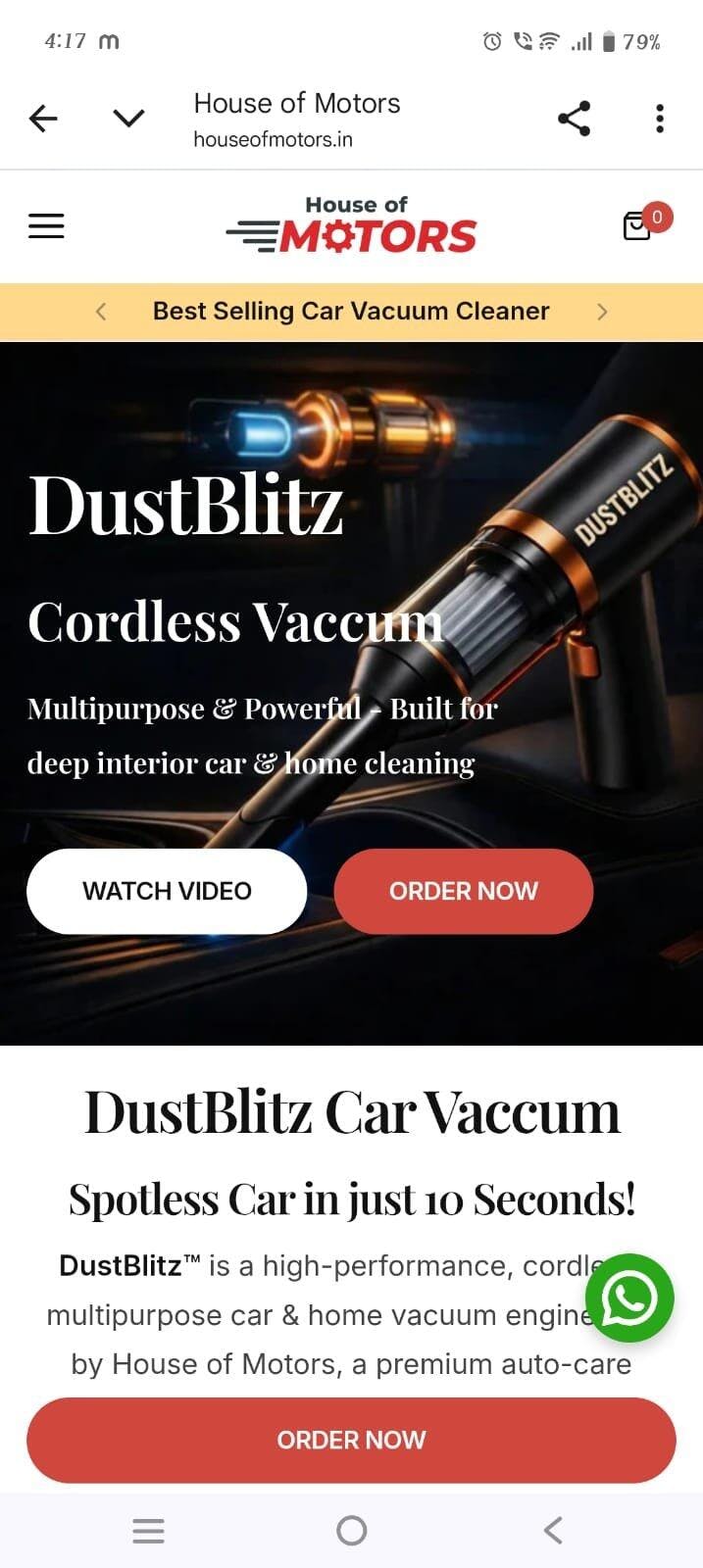
Task: Go back using the browser arrow
Action: tap(43, 119)
